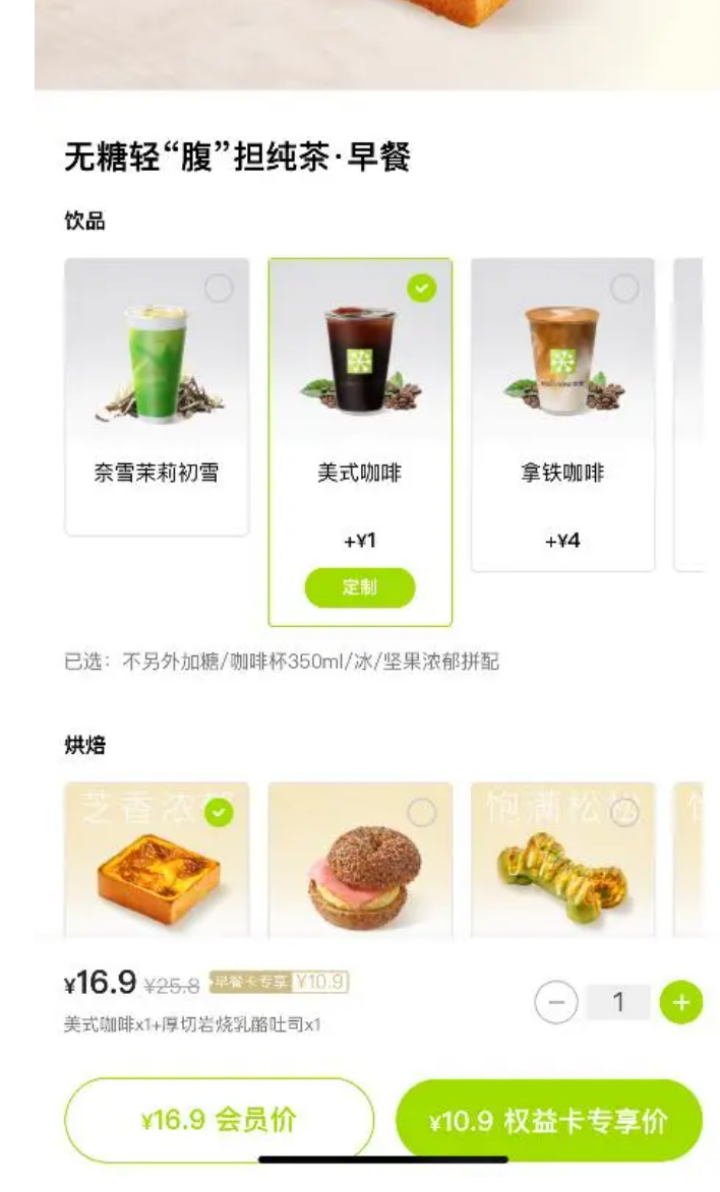Tap the 定制 customize button
Screen dimensions: 720x1192
(x=360, y=588)
